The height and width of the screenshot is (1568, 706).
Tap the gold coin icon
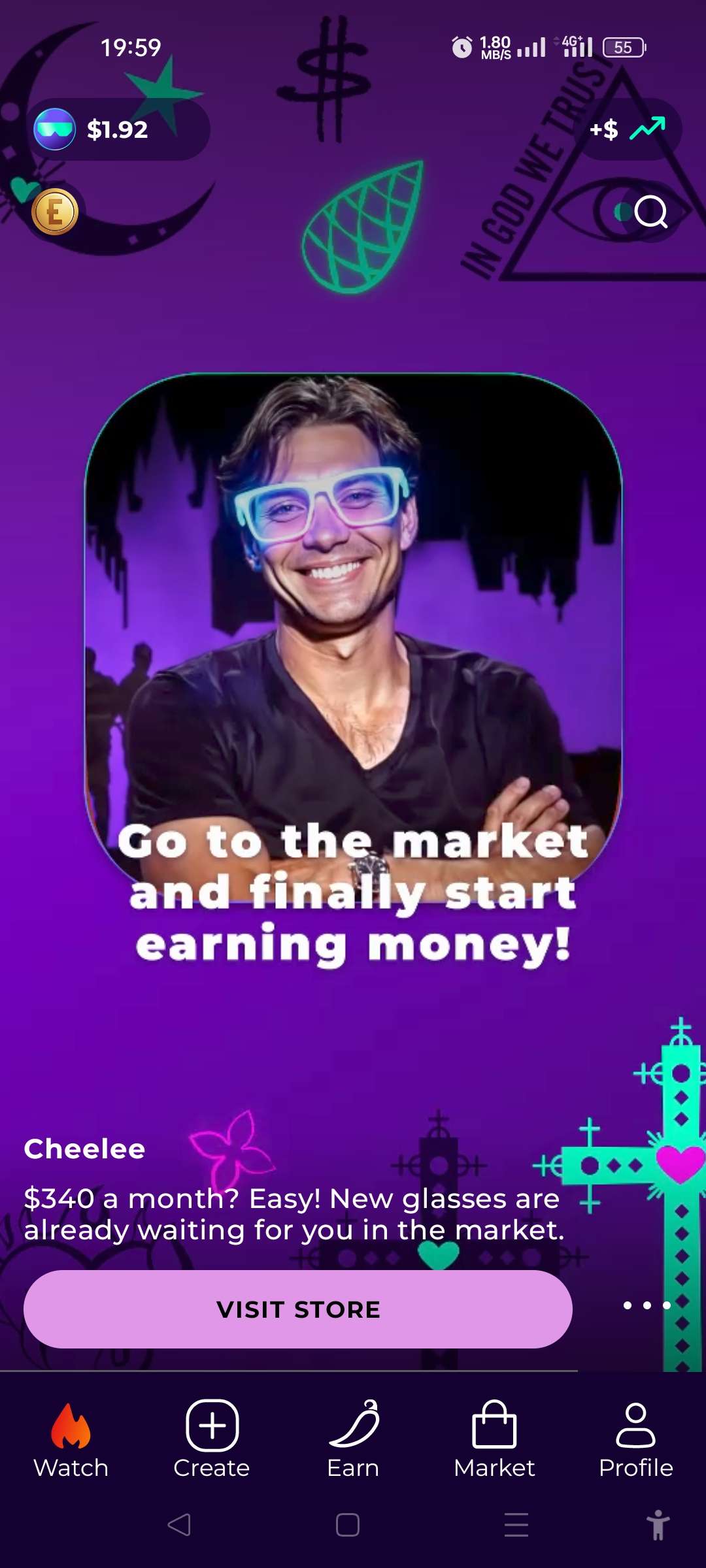pyautogui.click(x=55, y=212)
